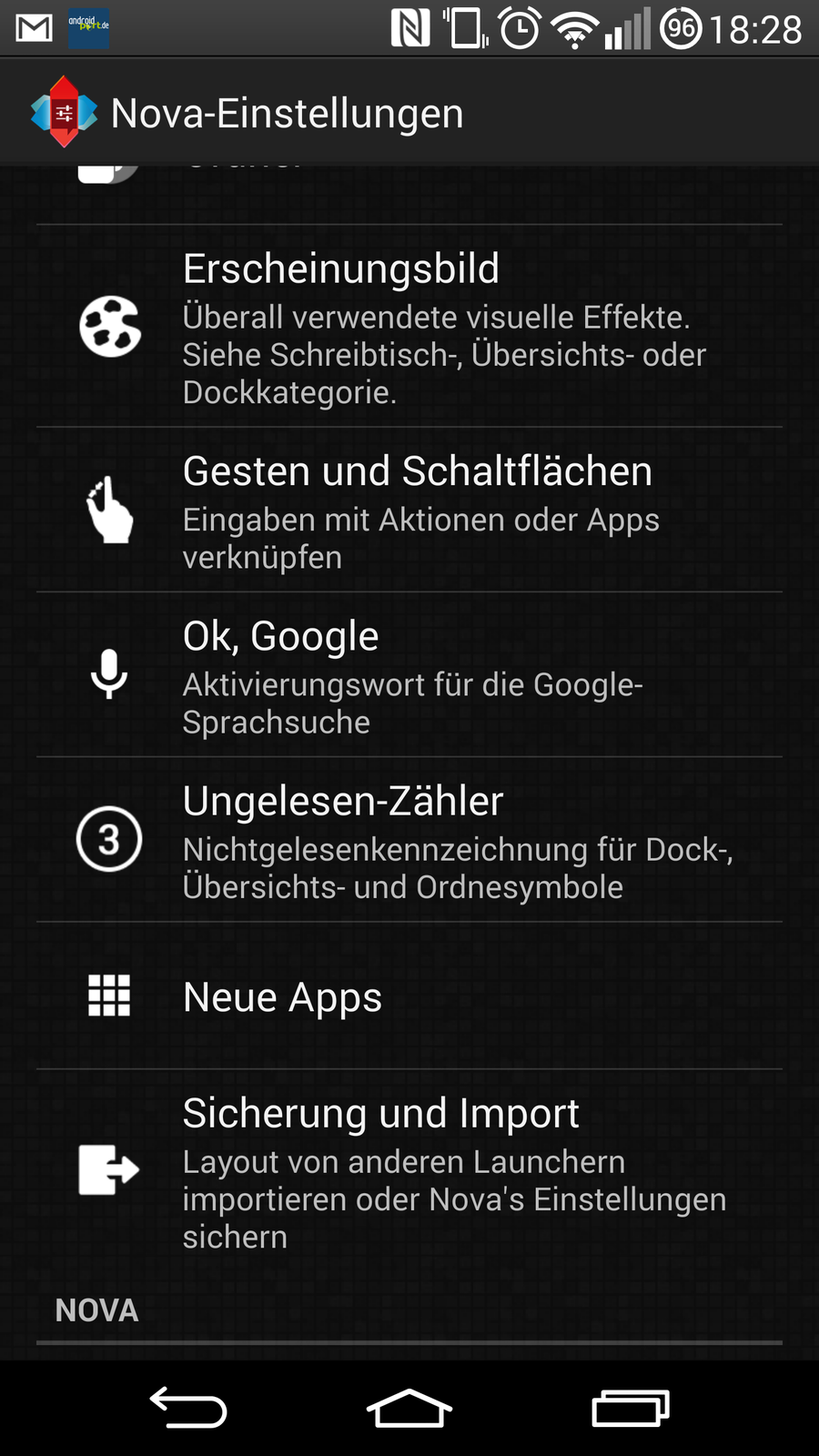Open Gesten und Schaltflächen settings
Viewport: 819px width, 1456px height.
click(409, 510)
